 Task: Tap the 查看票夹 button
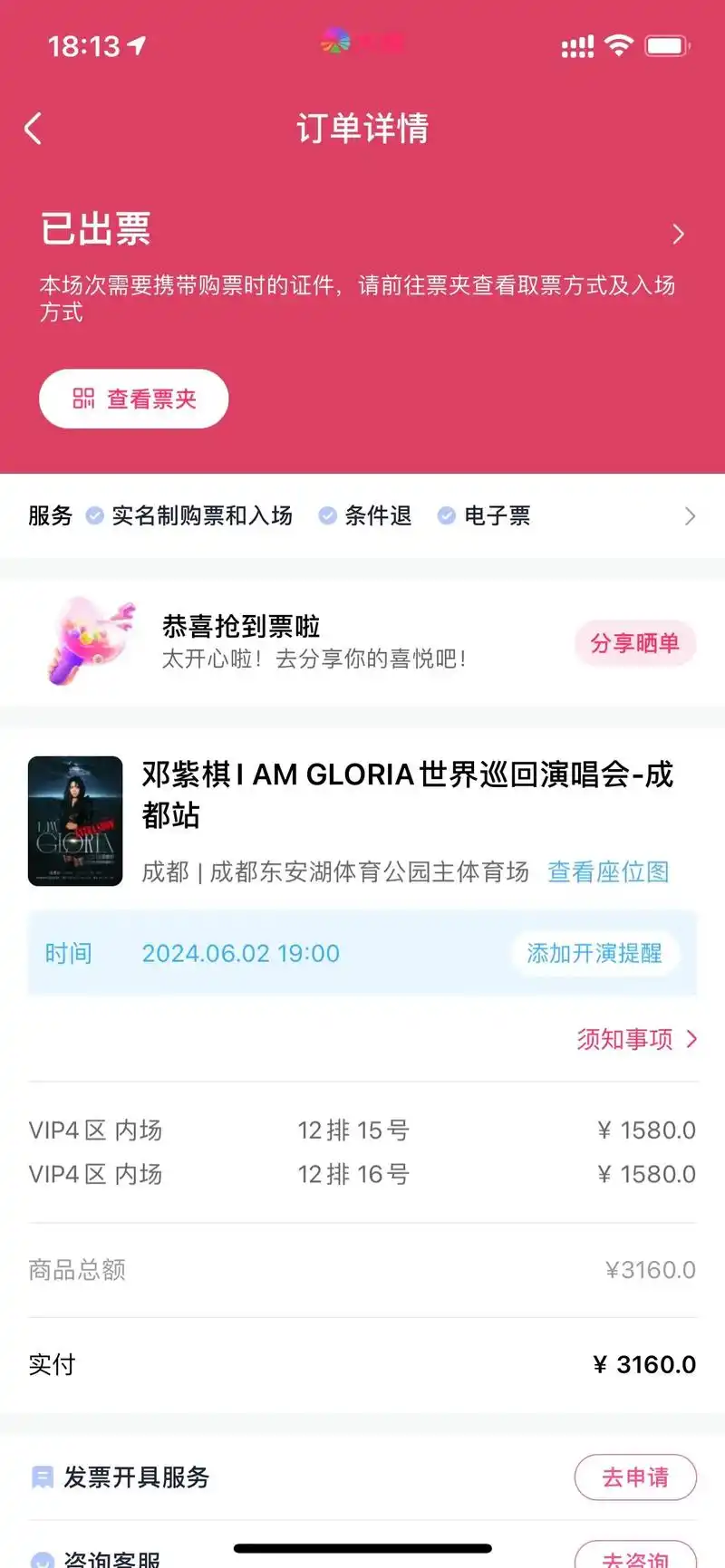click(x=134, y=399)
